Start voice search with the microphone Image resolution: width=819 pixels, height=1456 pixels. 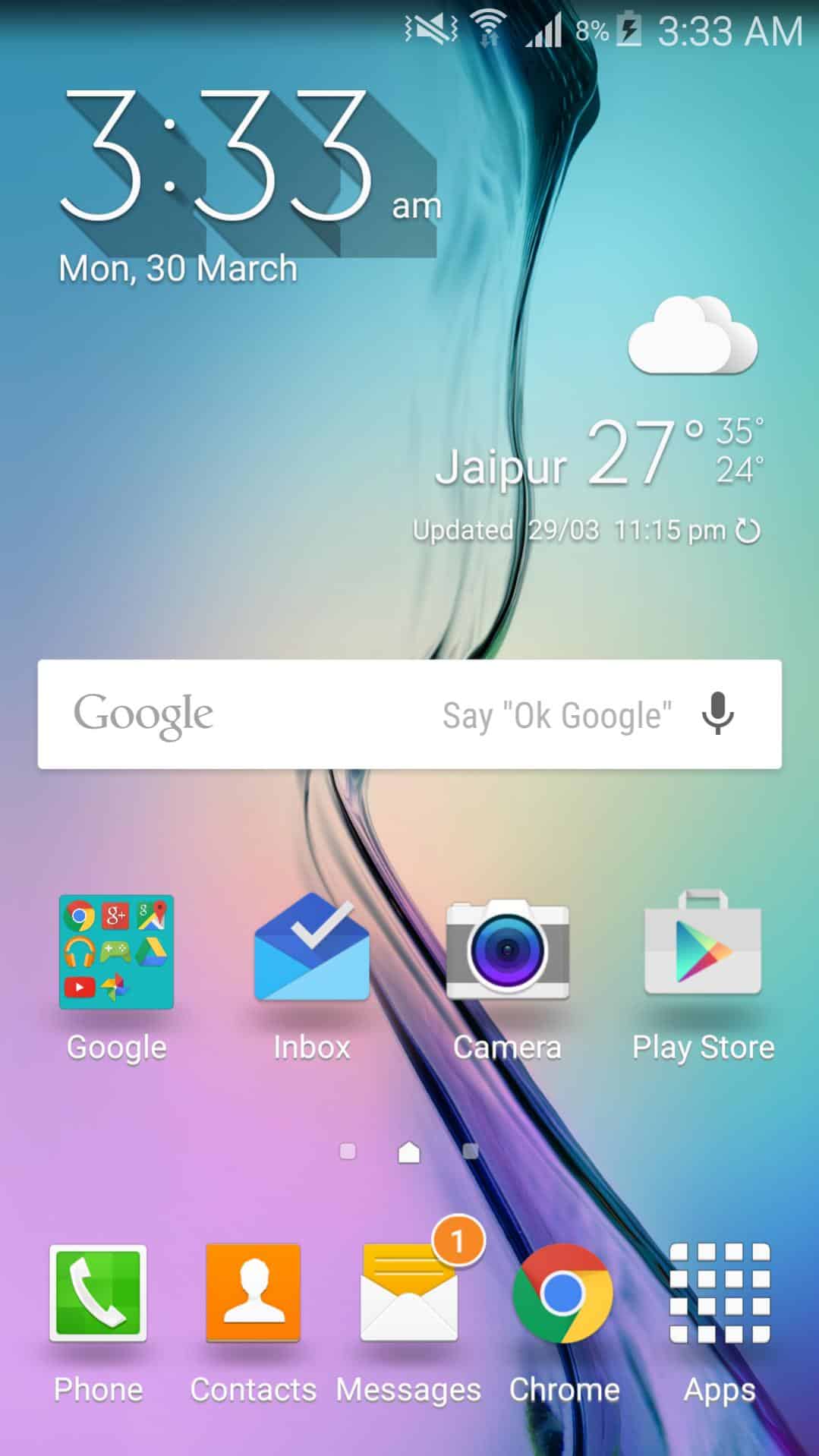click(x=717, y=714)
